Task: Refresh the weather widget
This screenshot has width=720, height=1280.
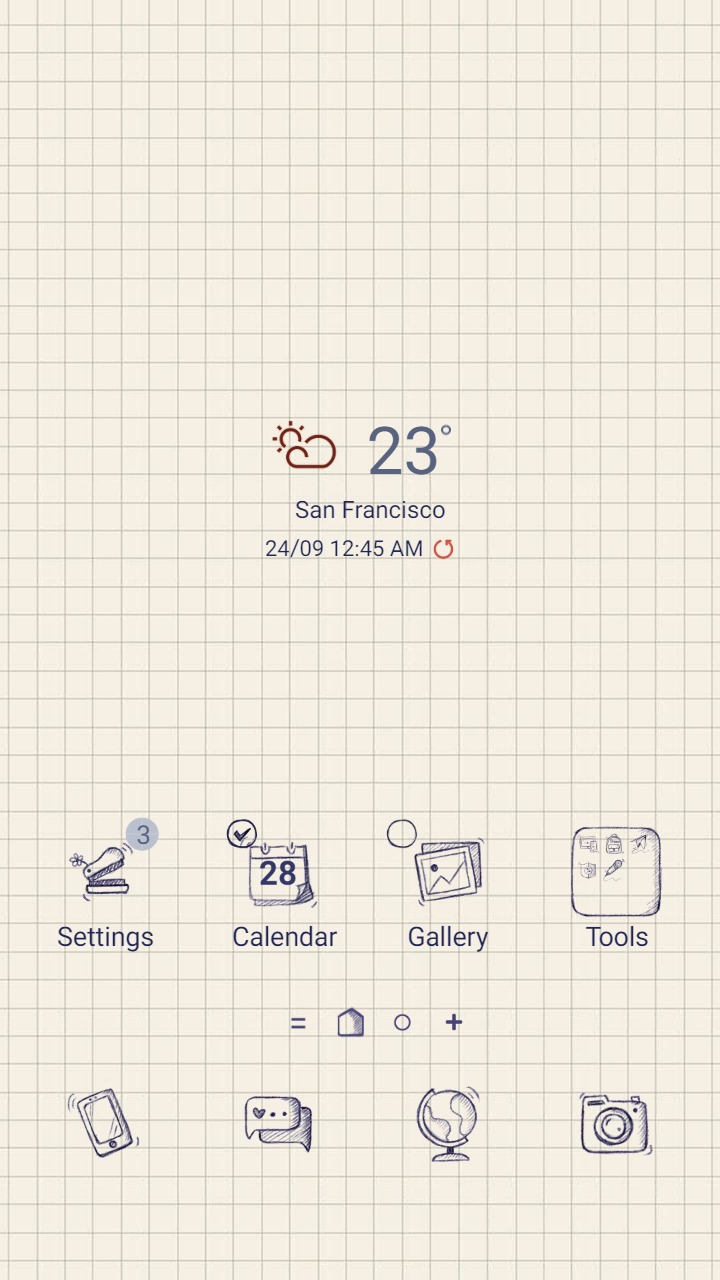Action: pos(443,548)
